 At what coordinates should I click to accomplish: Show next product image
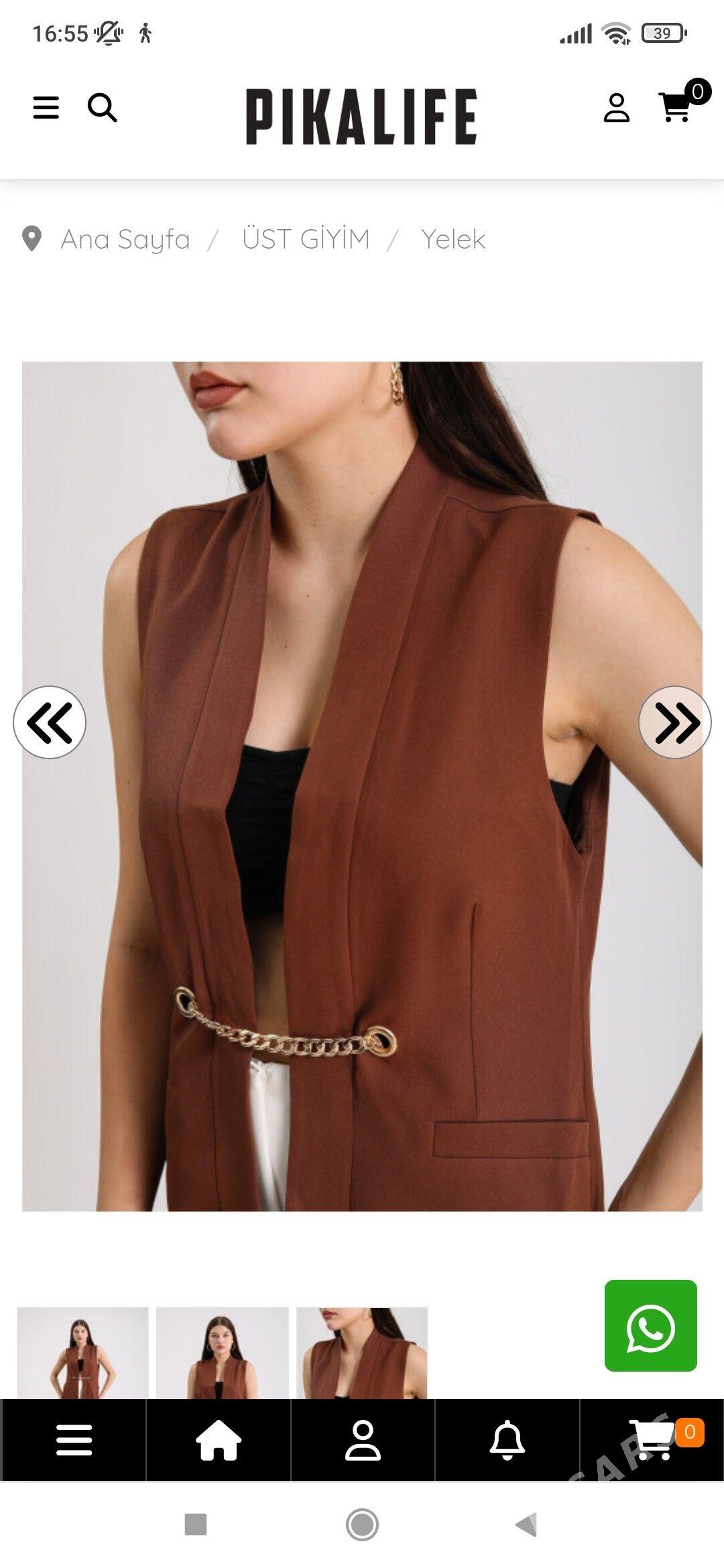click(x=674, y=722)
